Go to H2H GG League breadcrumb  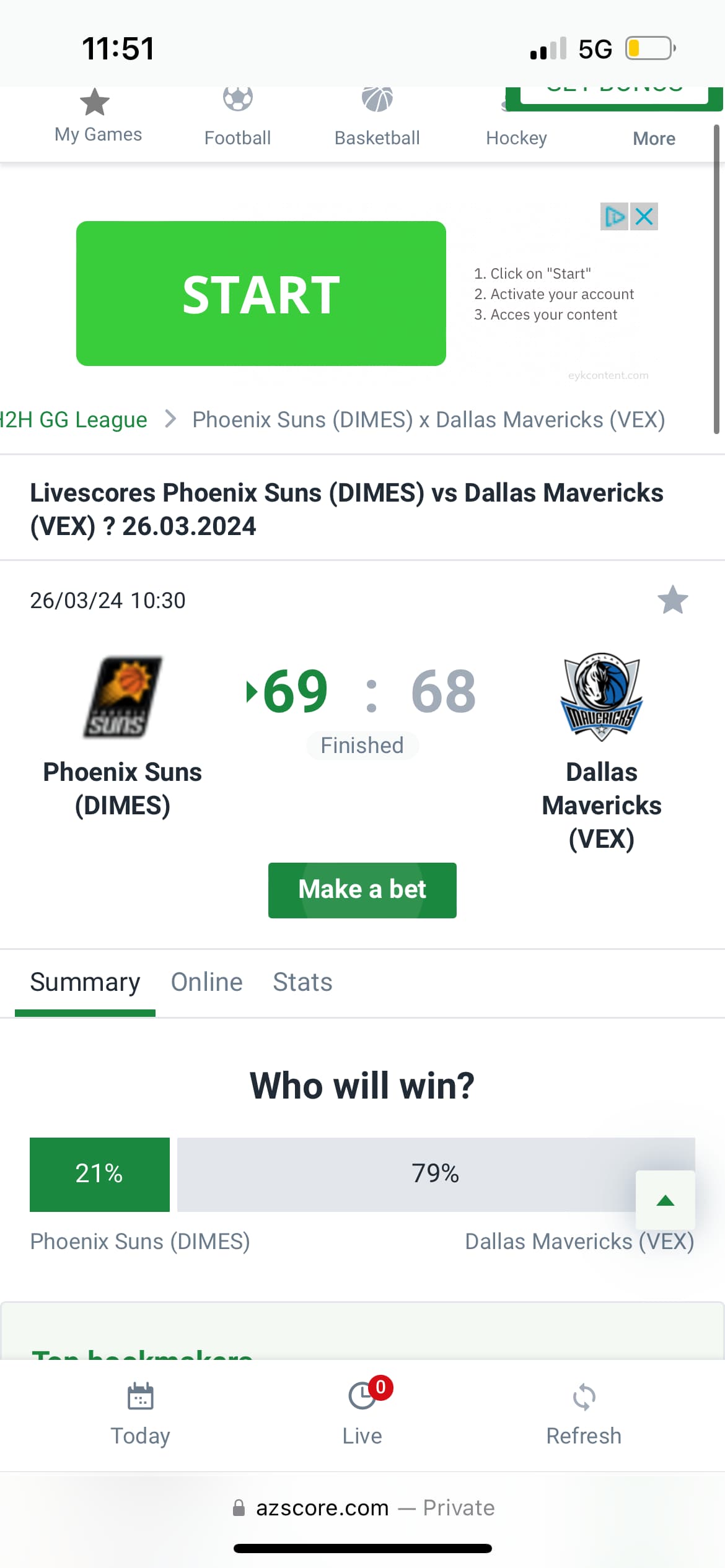[x=73, y=420]
